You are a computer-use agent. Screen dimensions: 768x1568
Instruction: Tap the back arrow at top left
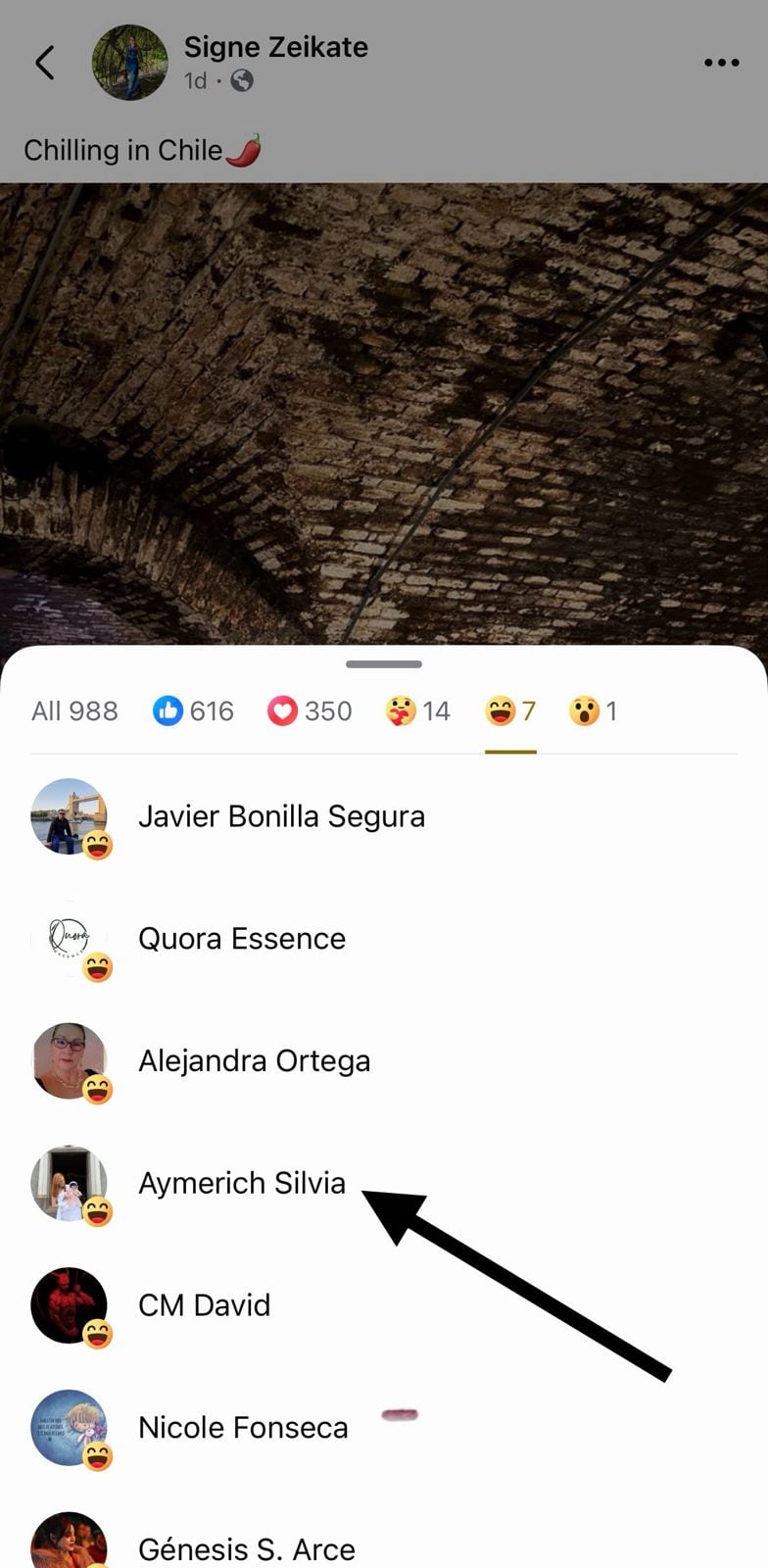(x=43, y=62)
